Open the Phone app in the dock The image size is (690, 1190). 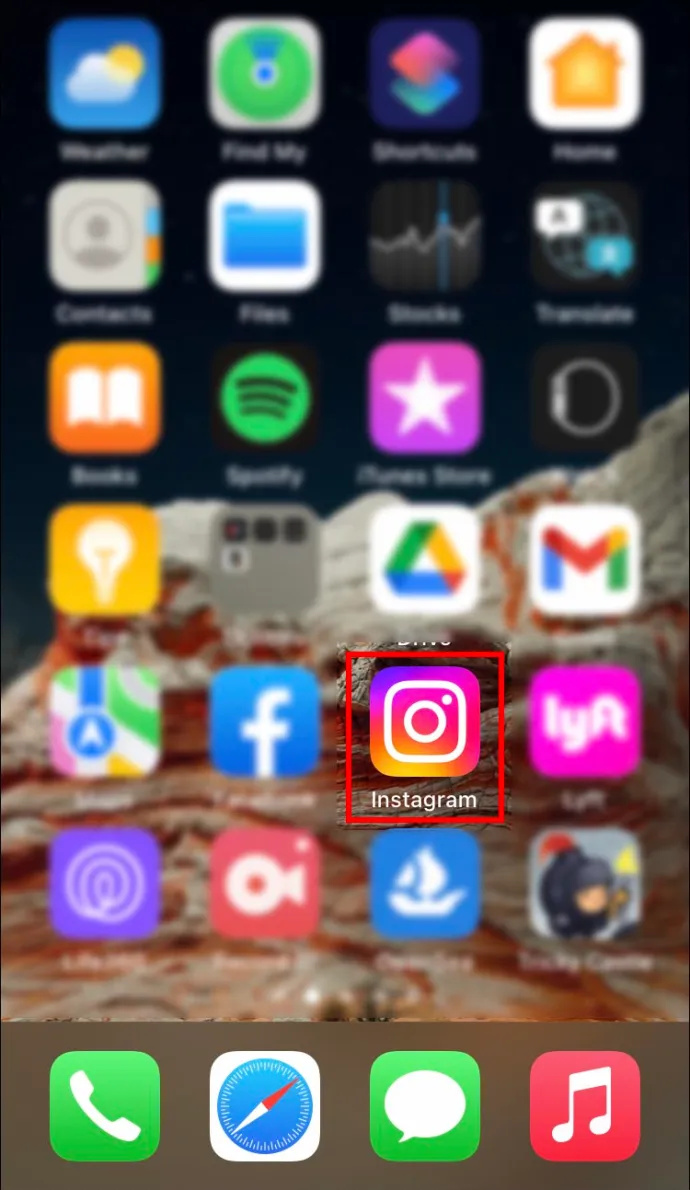(105, 1105)
